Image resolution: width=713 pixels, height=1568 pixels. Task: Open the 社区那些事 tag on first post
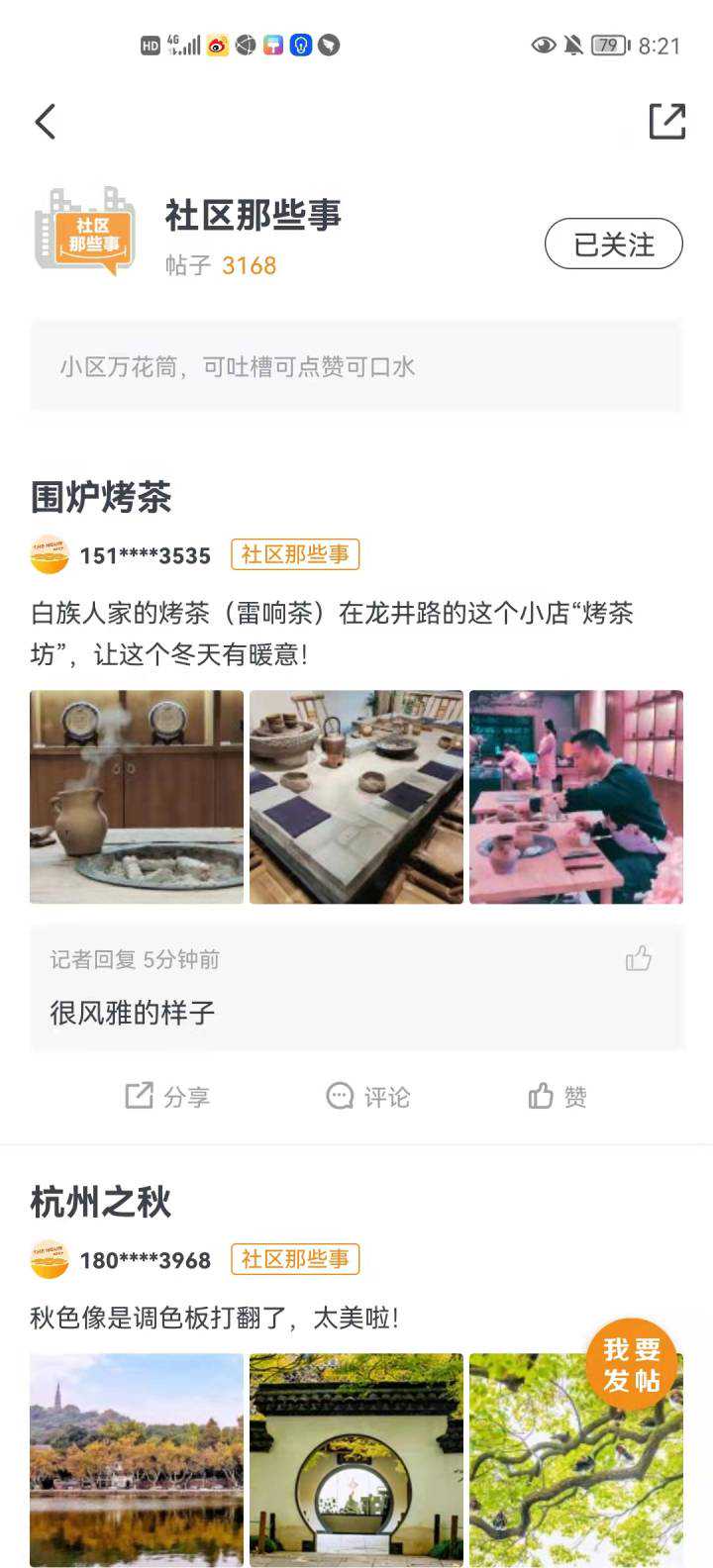pyautogui.click(x=294, y=555)
